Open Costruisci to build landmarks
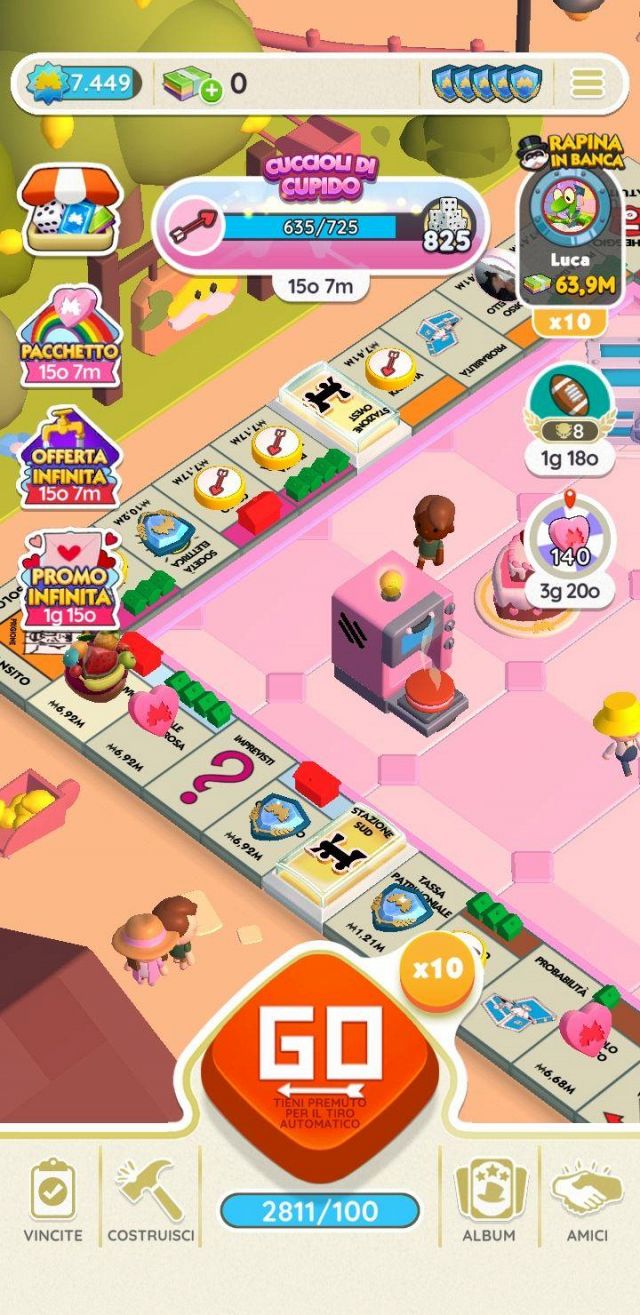The image size is (640, 1315). 150,1200
